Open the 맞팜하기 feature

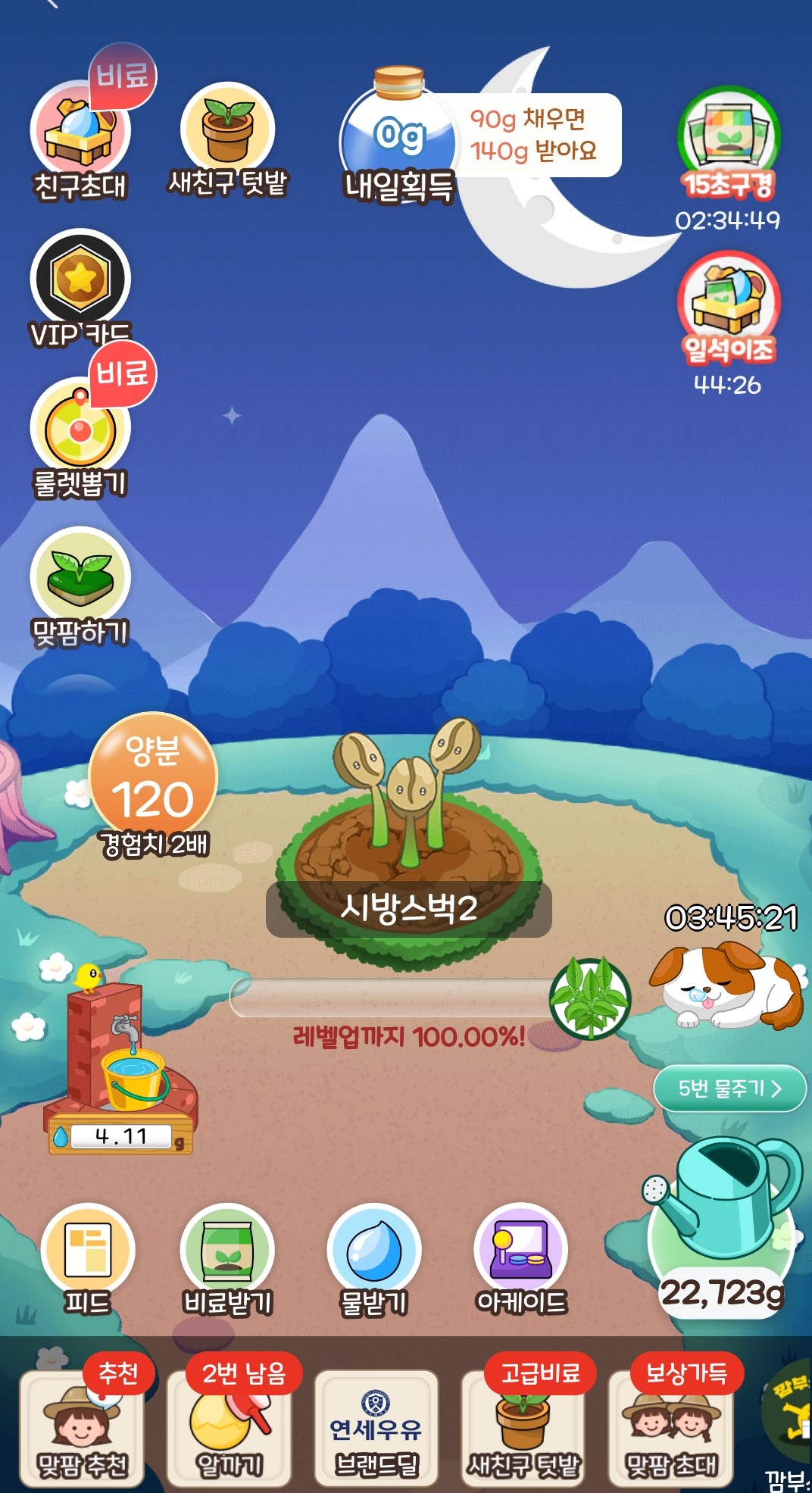click(78, 578)
